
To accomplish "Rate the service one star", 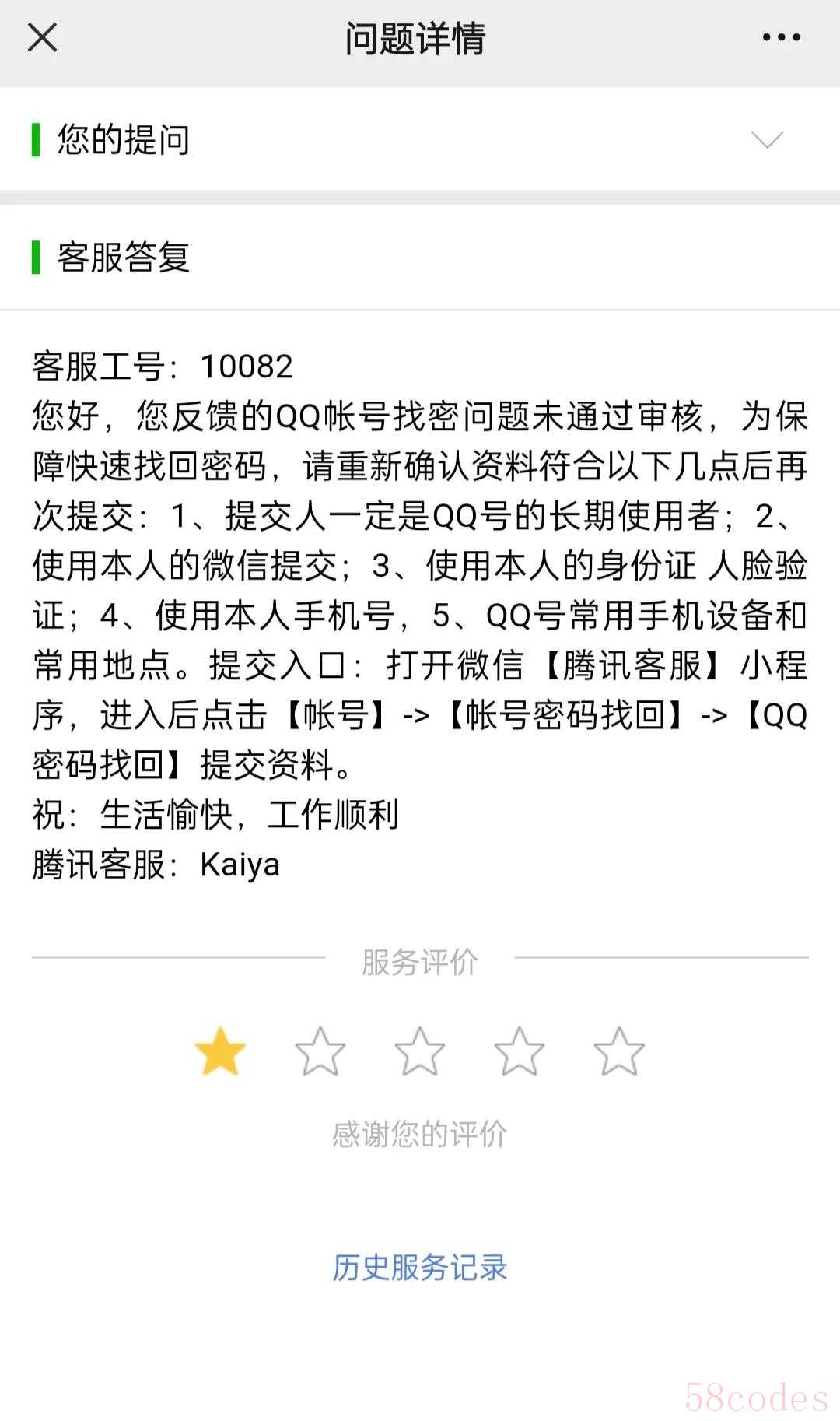I will click(x=220, y=1051).
